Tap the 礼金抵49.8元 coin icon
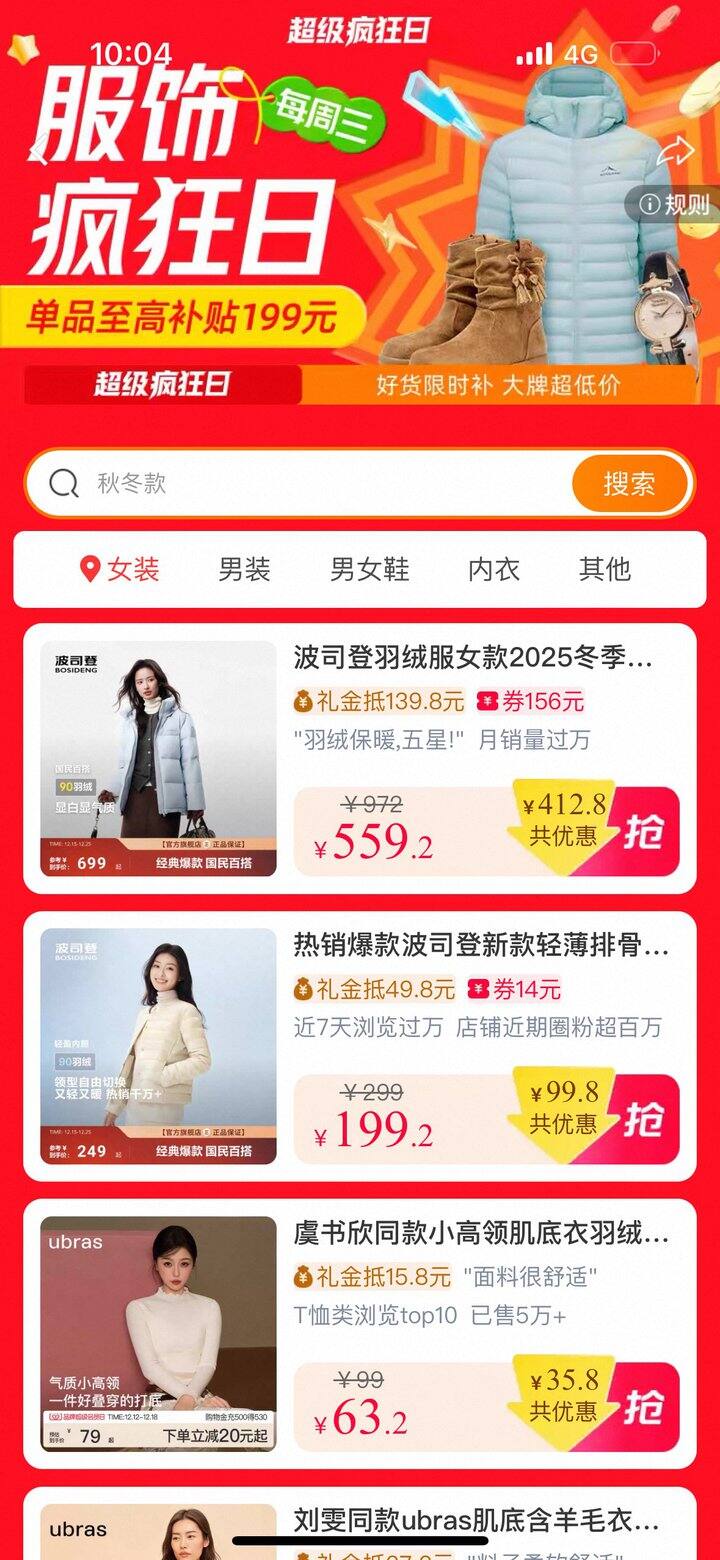The width and height of the screenshot is (720, 1560). tap(306, 988)
